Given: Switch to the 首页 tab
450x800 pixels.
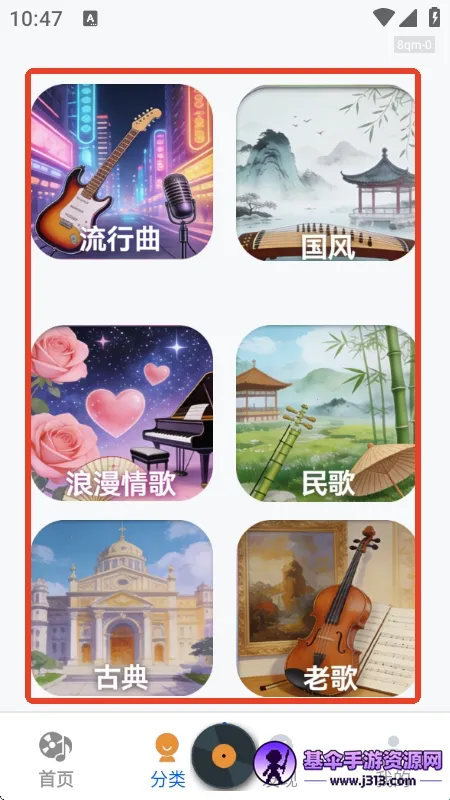Looking at the screenshot, I should coord(56,759).
